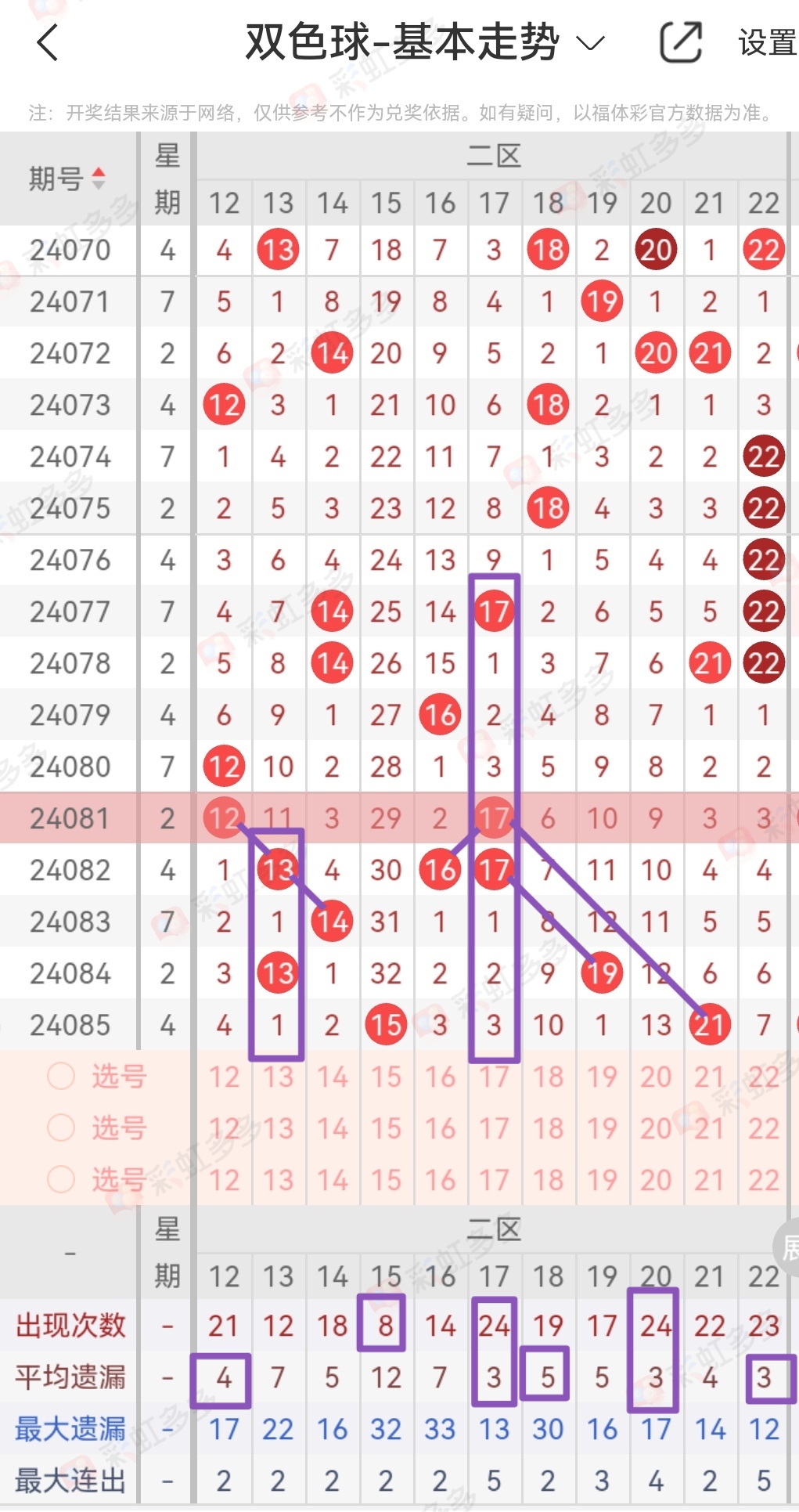The width and height of the screenshot is (799, 1512).
Task: Tap the highlighted ball 12 in row 24081
Action: (x=224, y=817)
